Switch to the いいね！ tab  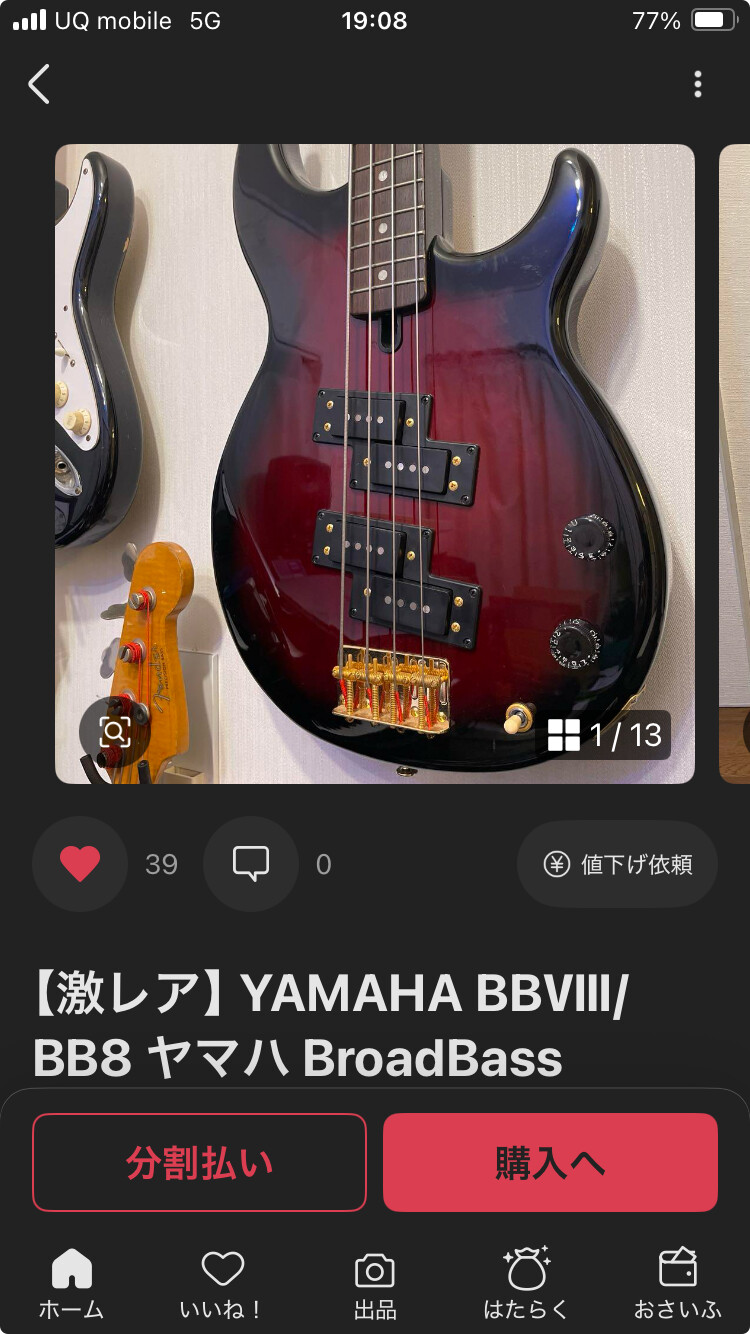pyautogui.click(x=222, y=1282)
